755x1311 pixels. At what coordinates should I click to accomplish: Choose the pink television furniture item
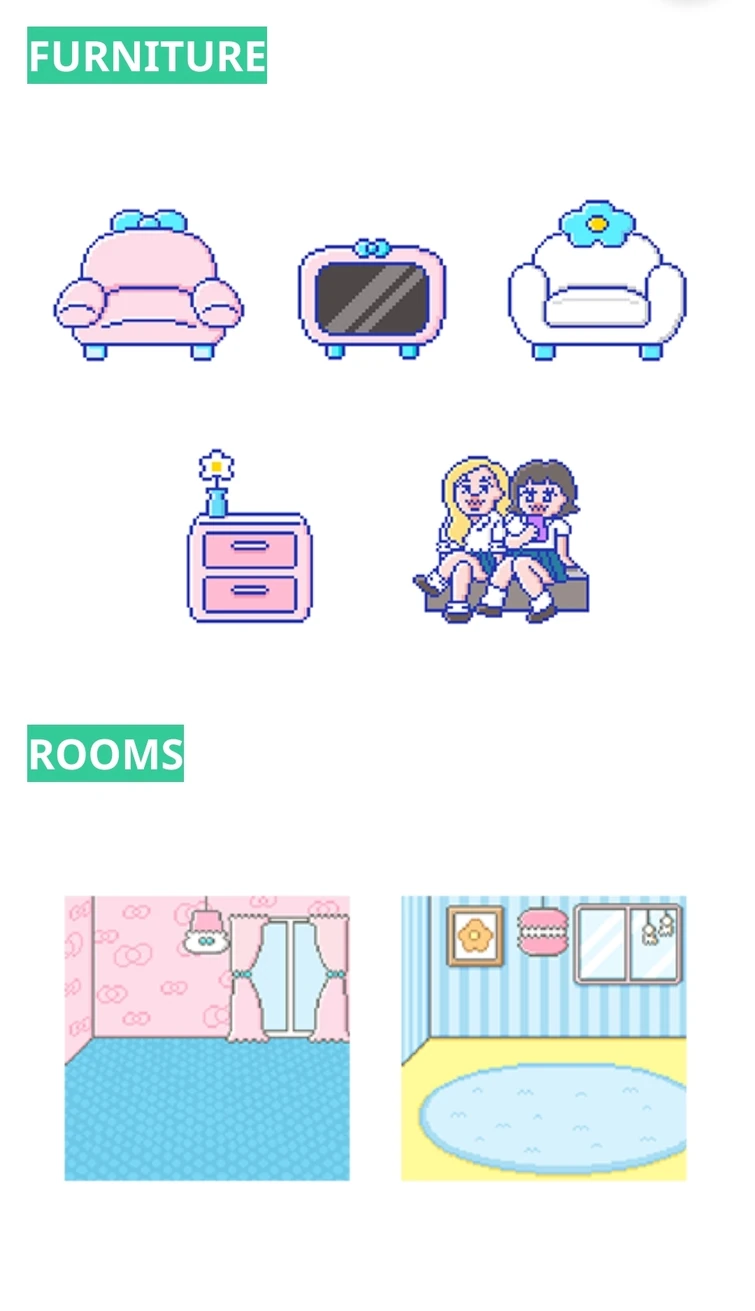pos(372,298)
